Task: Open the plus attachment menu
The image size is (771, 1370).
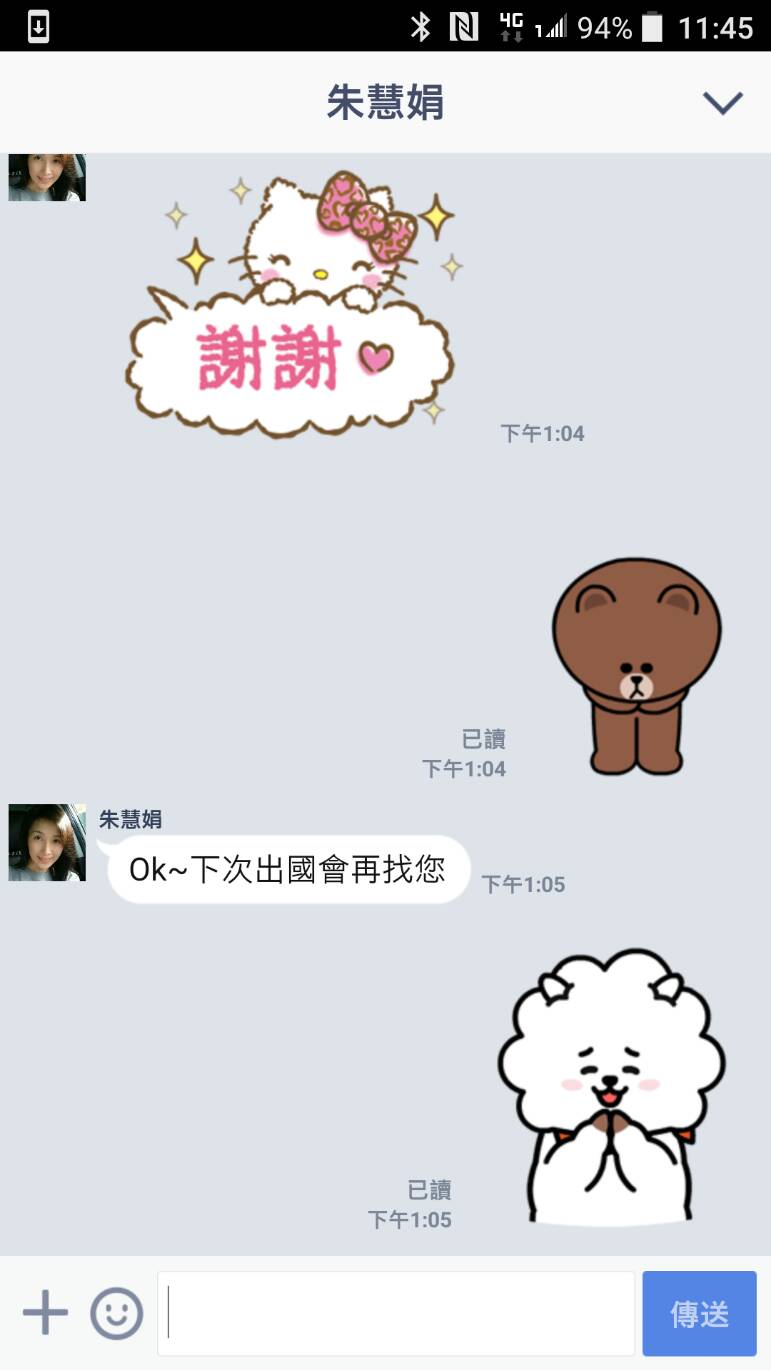Action: coord(45,1313)
